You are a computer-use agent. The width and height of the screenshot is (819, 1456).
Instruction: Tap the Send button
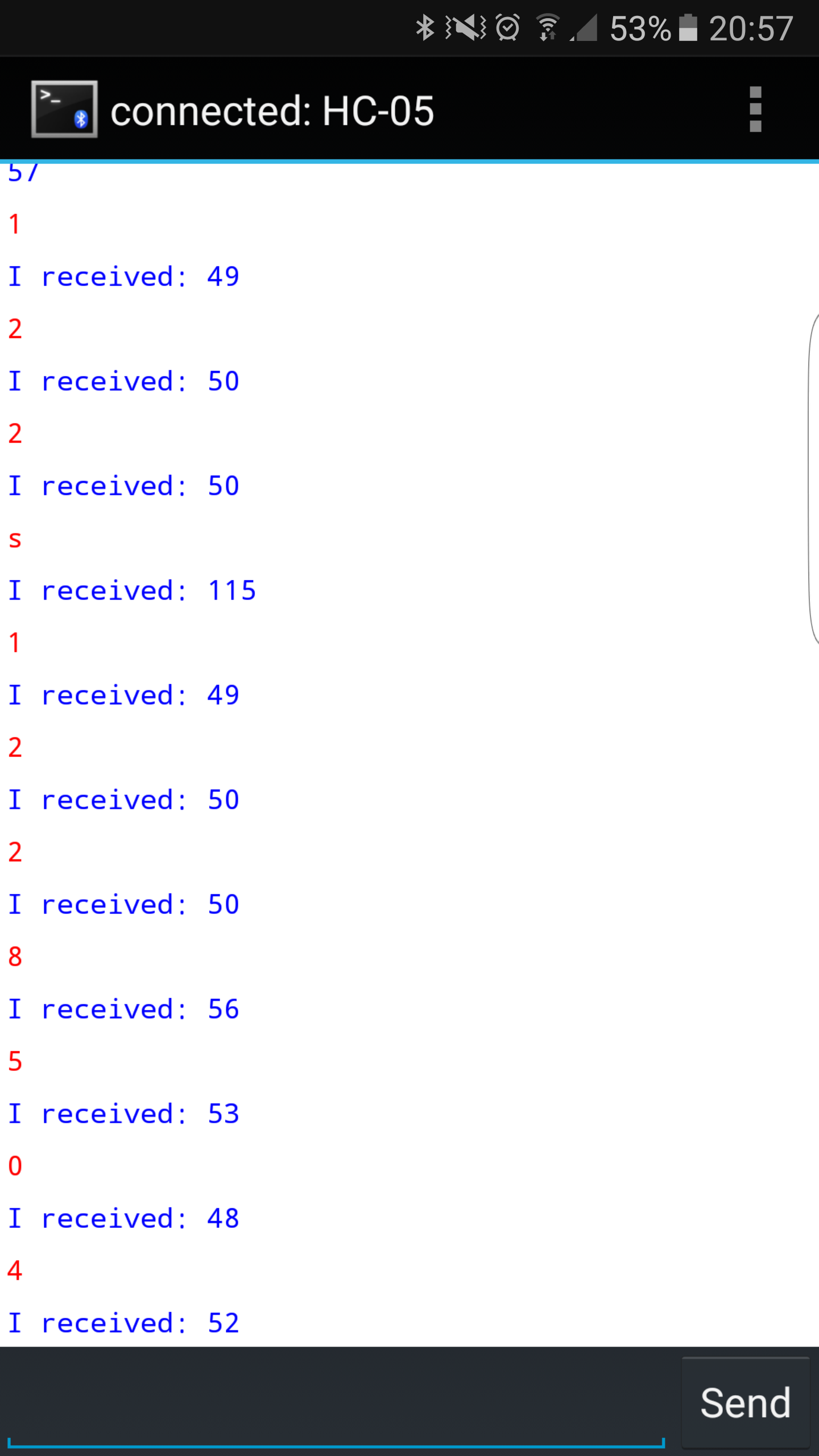(x=746, y=1403)
